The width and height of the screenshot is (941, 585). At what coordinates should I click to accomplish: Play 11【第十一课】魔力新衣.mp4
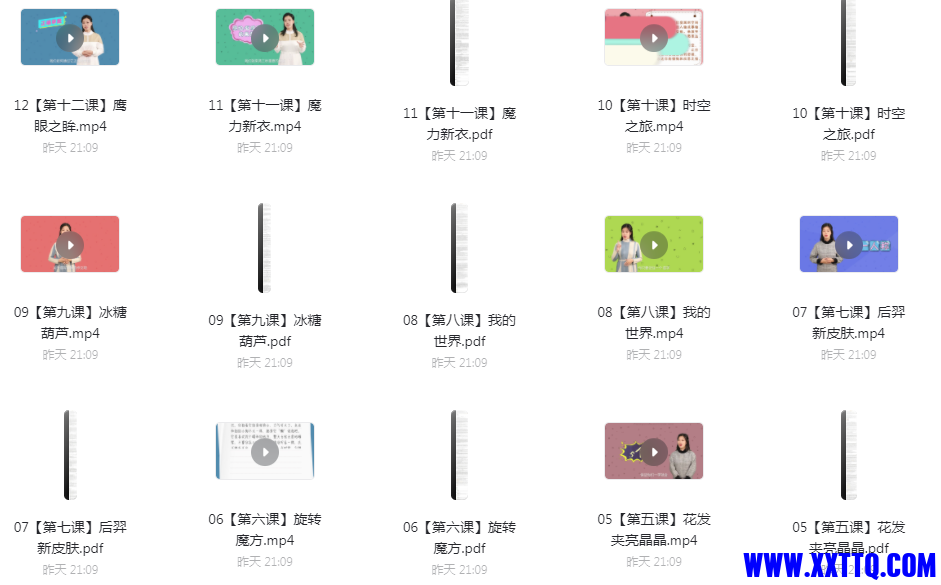(264, 38)
